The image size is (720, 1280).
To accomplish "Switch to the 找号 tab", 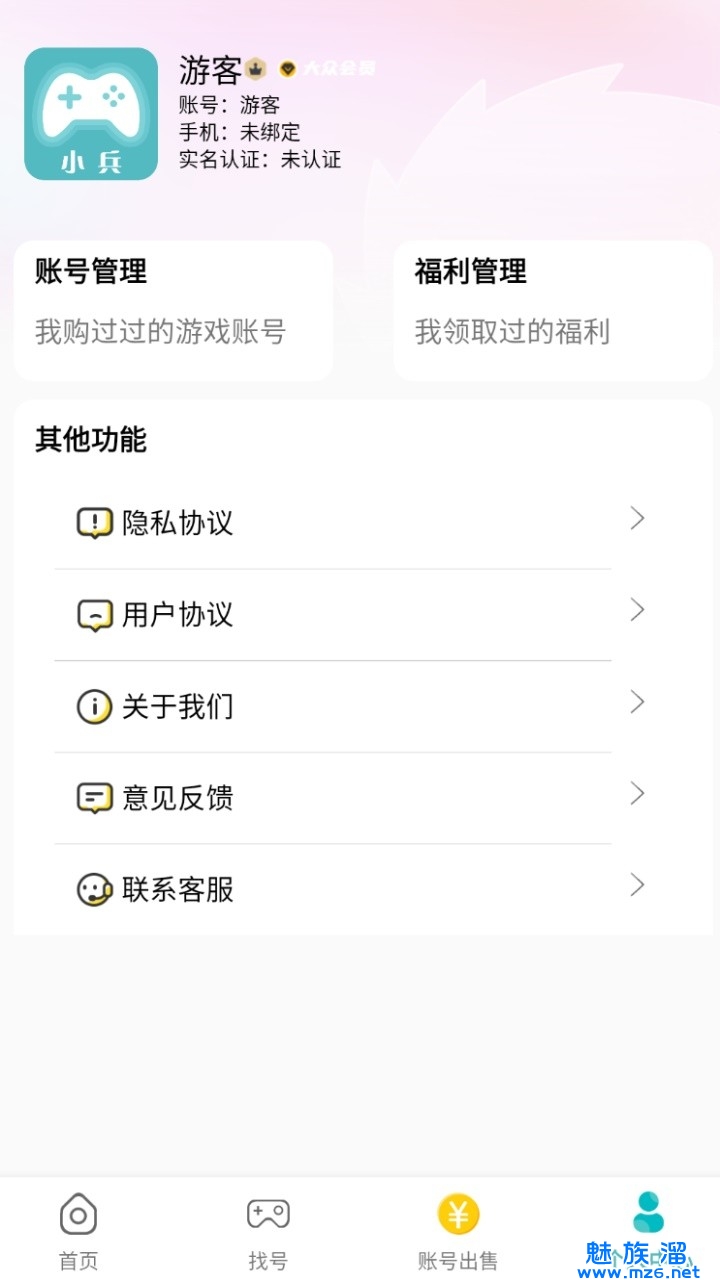I will click(x=268, y=1230).
